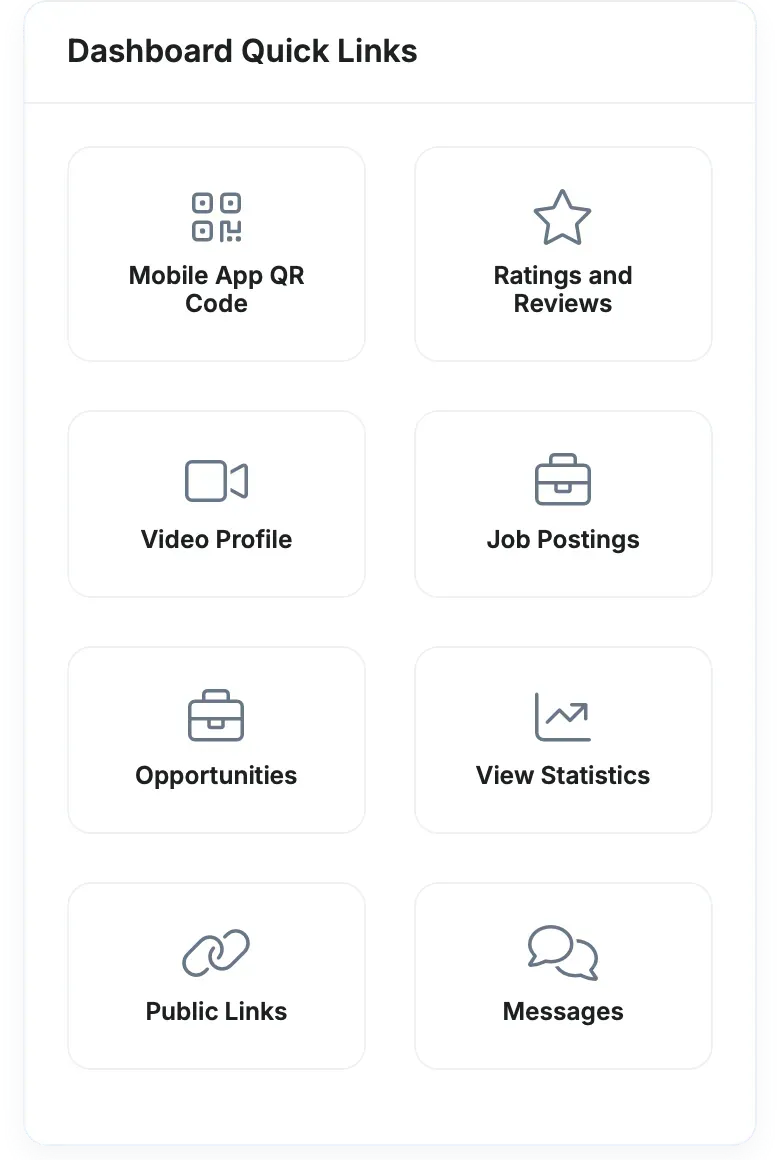The width and height of the screenshot is (780, 1160).
Task: Click the Video Profile label text
Action: (216, 539)
